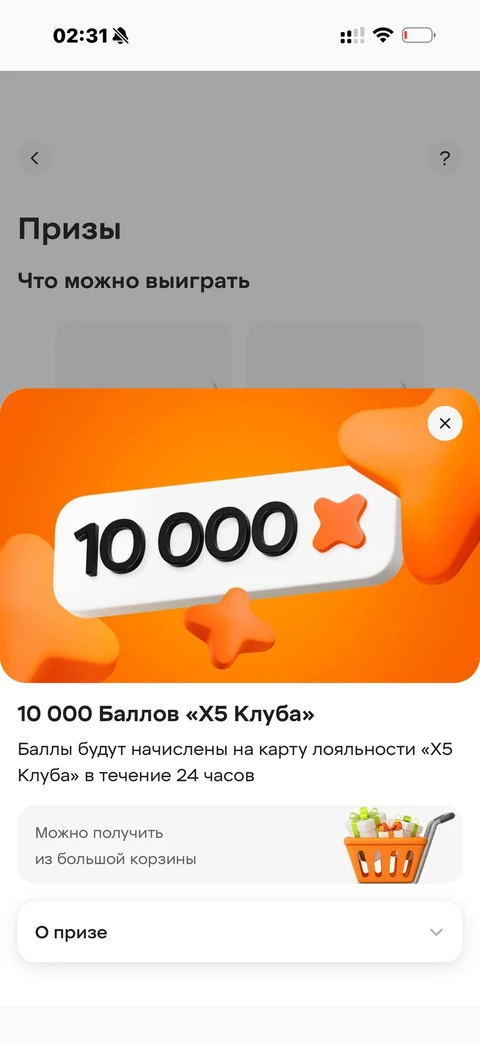Close the 10 000 points prize sheet
The image size is (480, 1043).
coord(445,423)
